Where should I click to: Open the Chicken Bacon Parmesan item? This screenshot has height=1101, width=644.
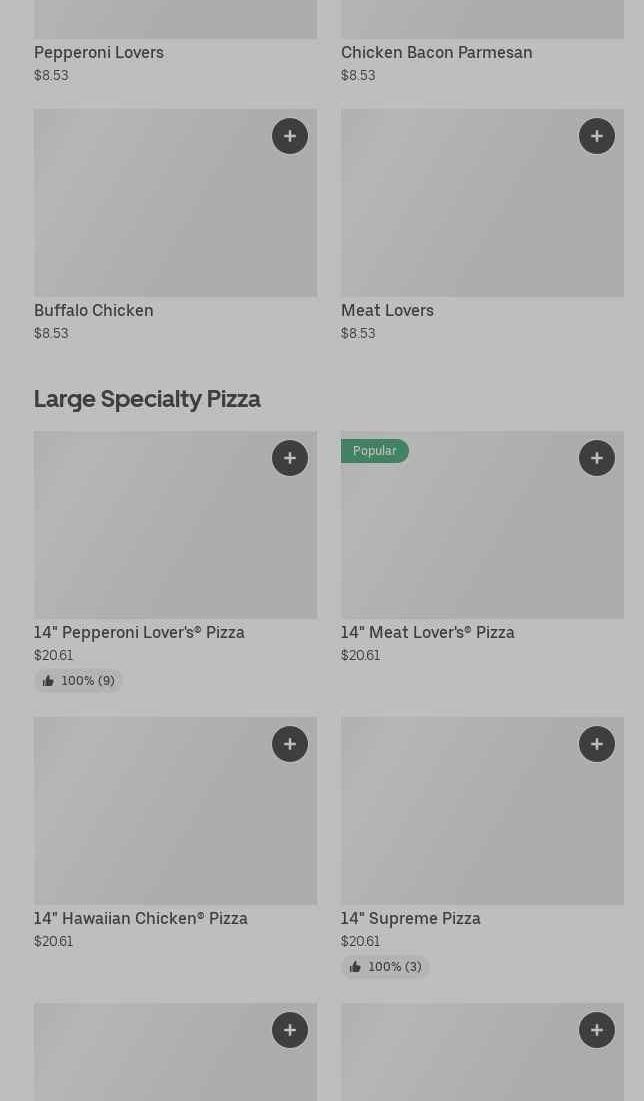pos(436,52)
